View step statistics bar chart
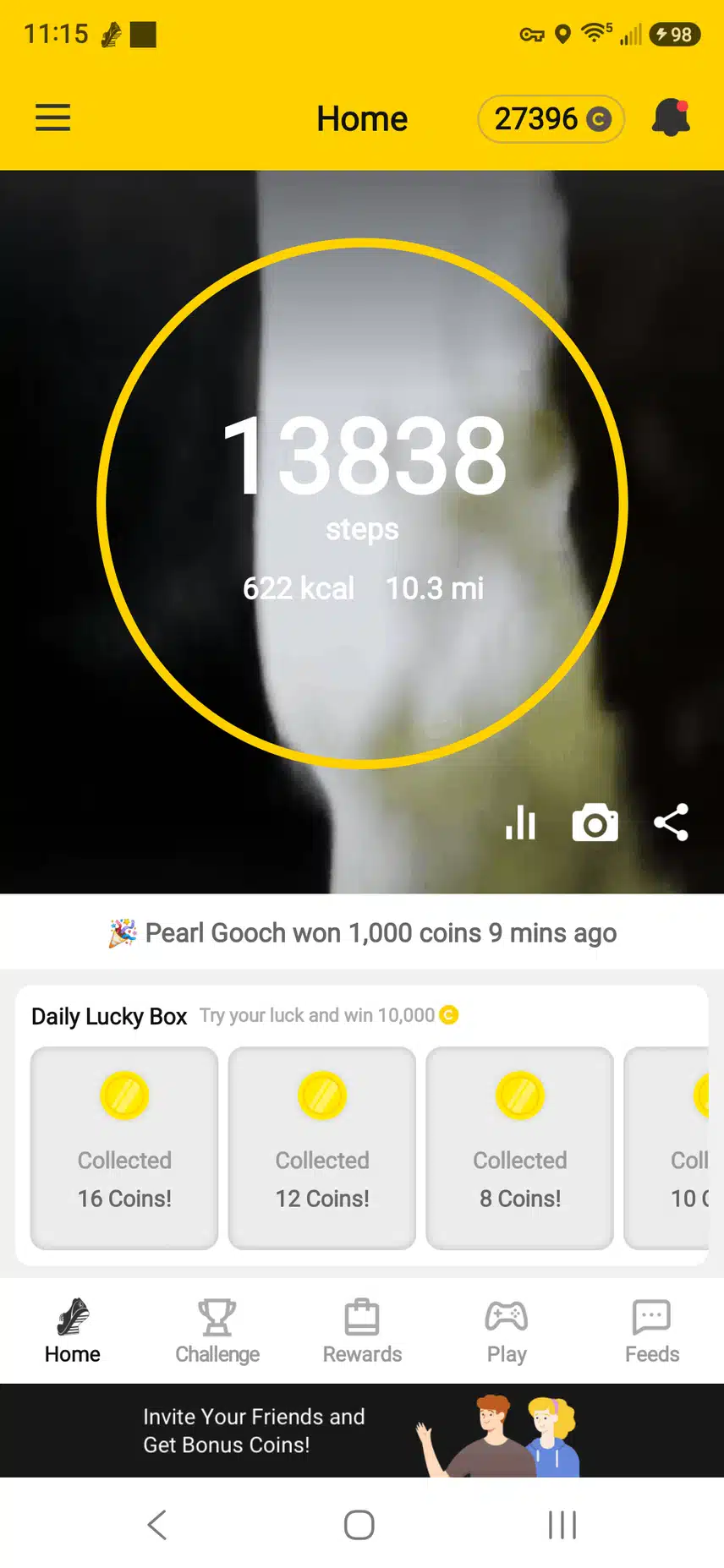Image resolution: width=724 pixels, height=1568 pixels. point(520,822)
